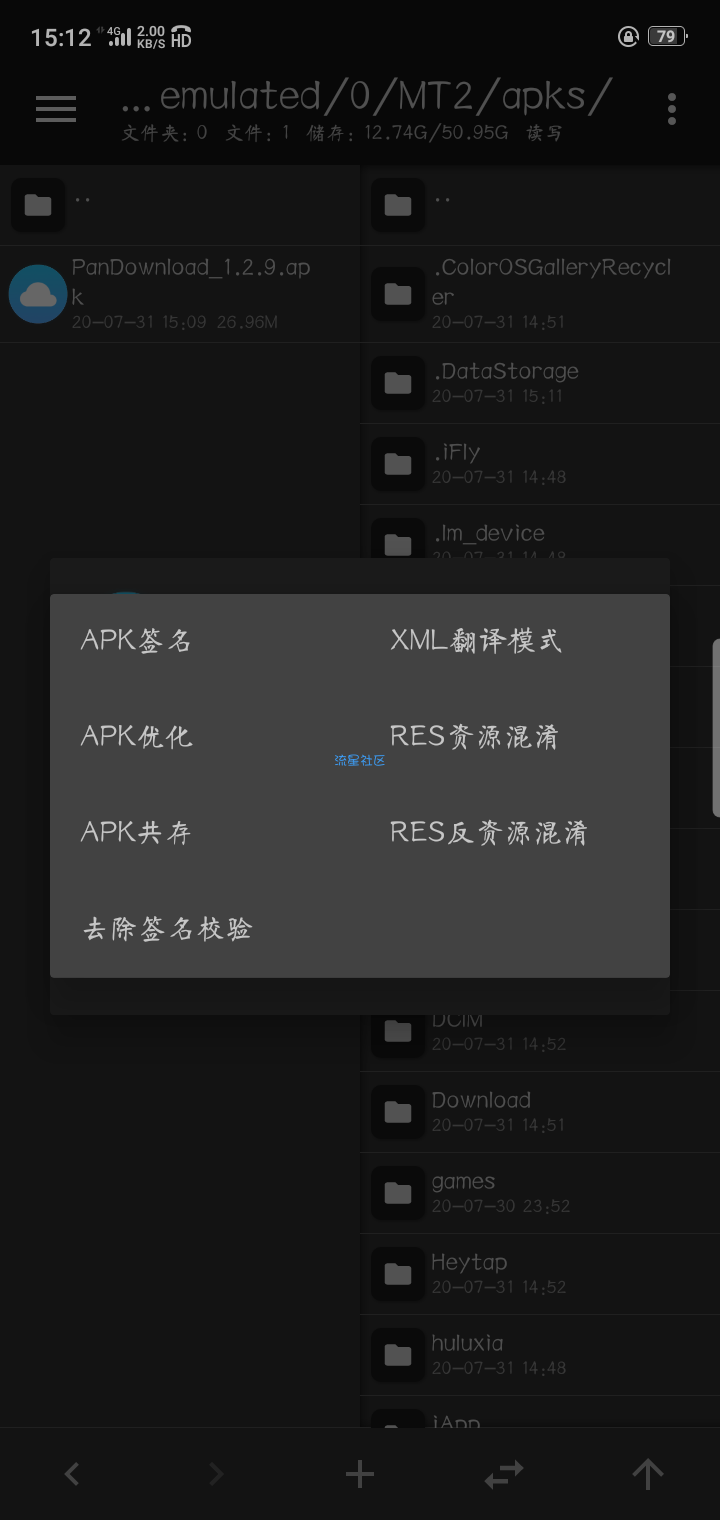This screenshot has height=1520, width=720.
Task: Open the Heytap folder
Action: [x=540, y=1273]
